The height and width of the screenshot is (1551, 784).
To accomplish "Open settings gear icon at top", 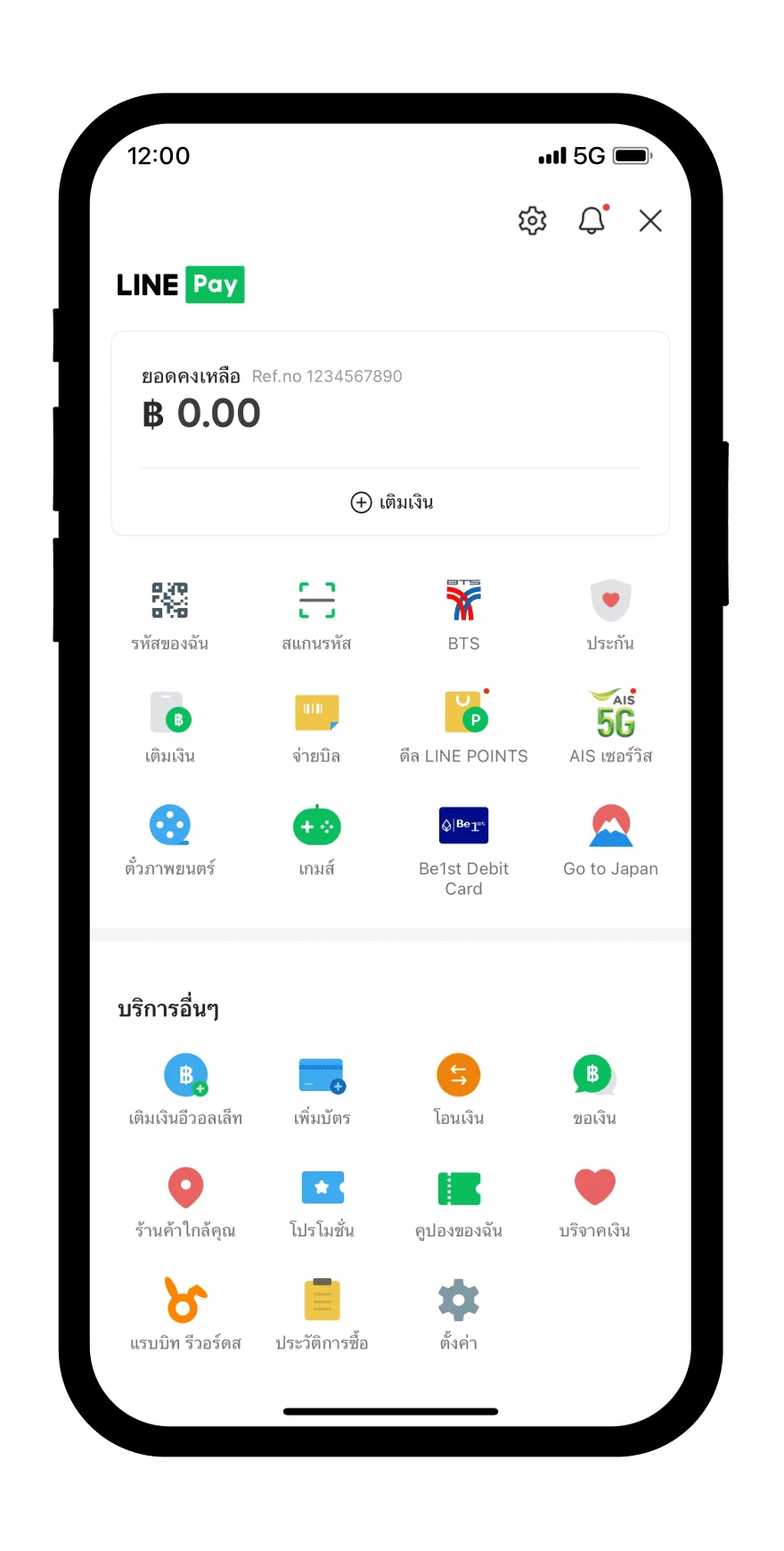I will (x=532, y=220).
